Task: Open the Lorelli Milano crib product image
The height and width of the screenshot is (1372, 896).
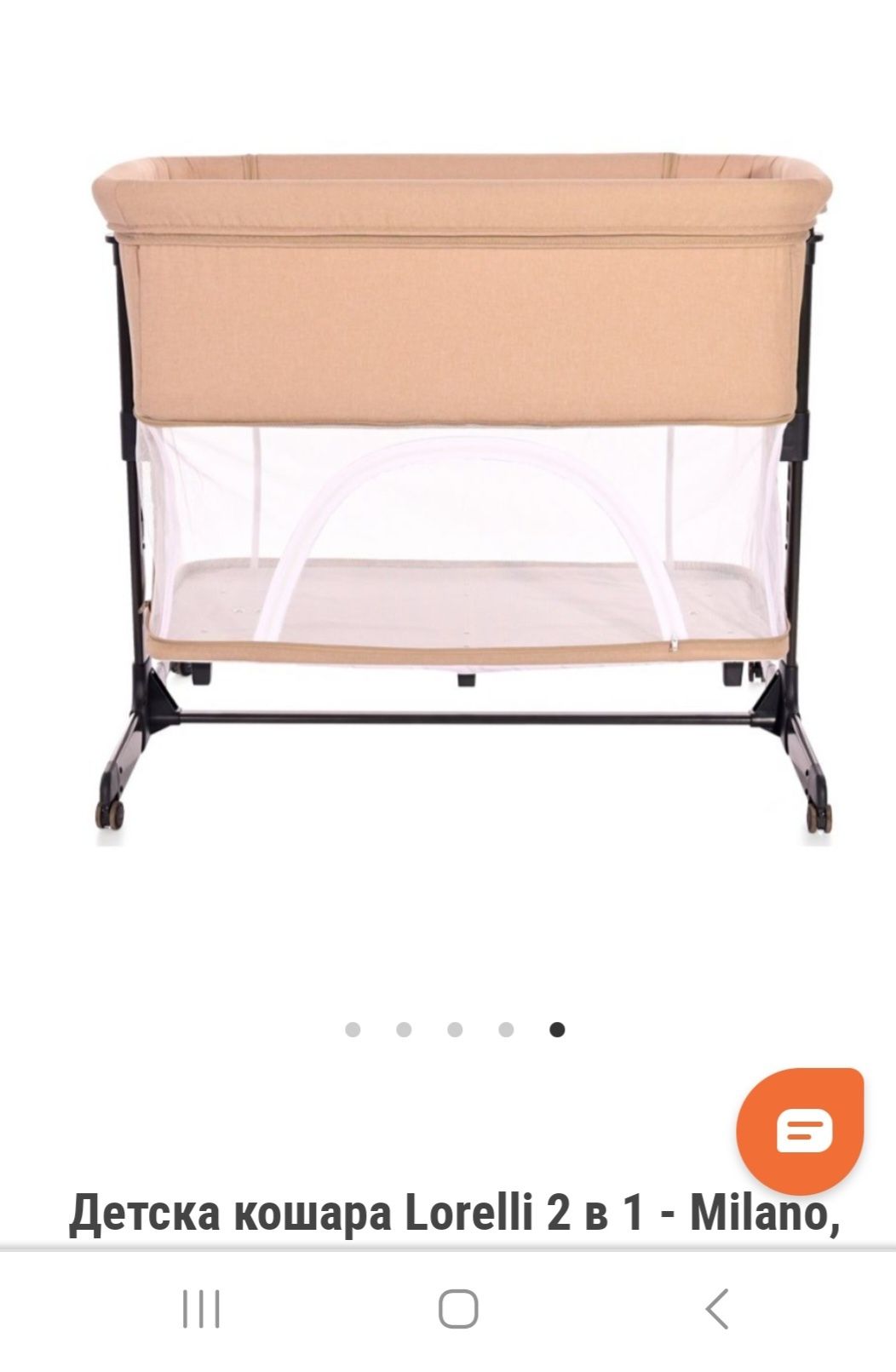Action: coord(458,494)
